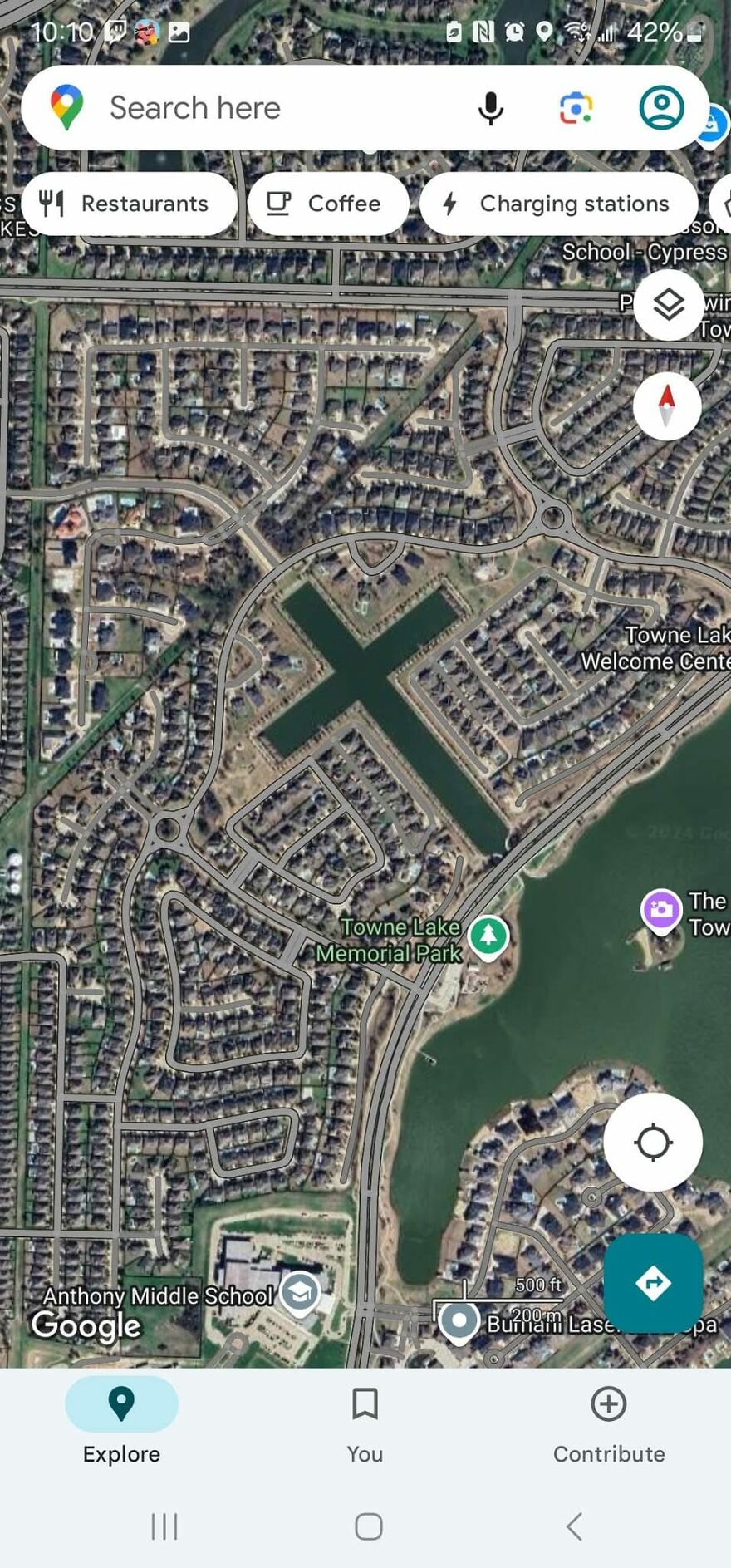Switch to the You tab

[365, 1423]
